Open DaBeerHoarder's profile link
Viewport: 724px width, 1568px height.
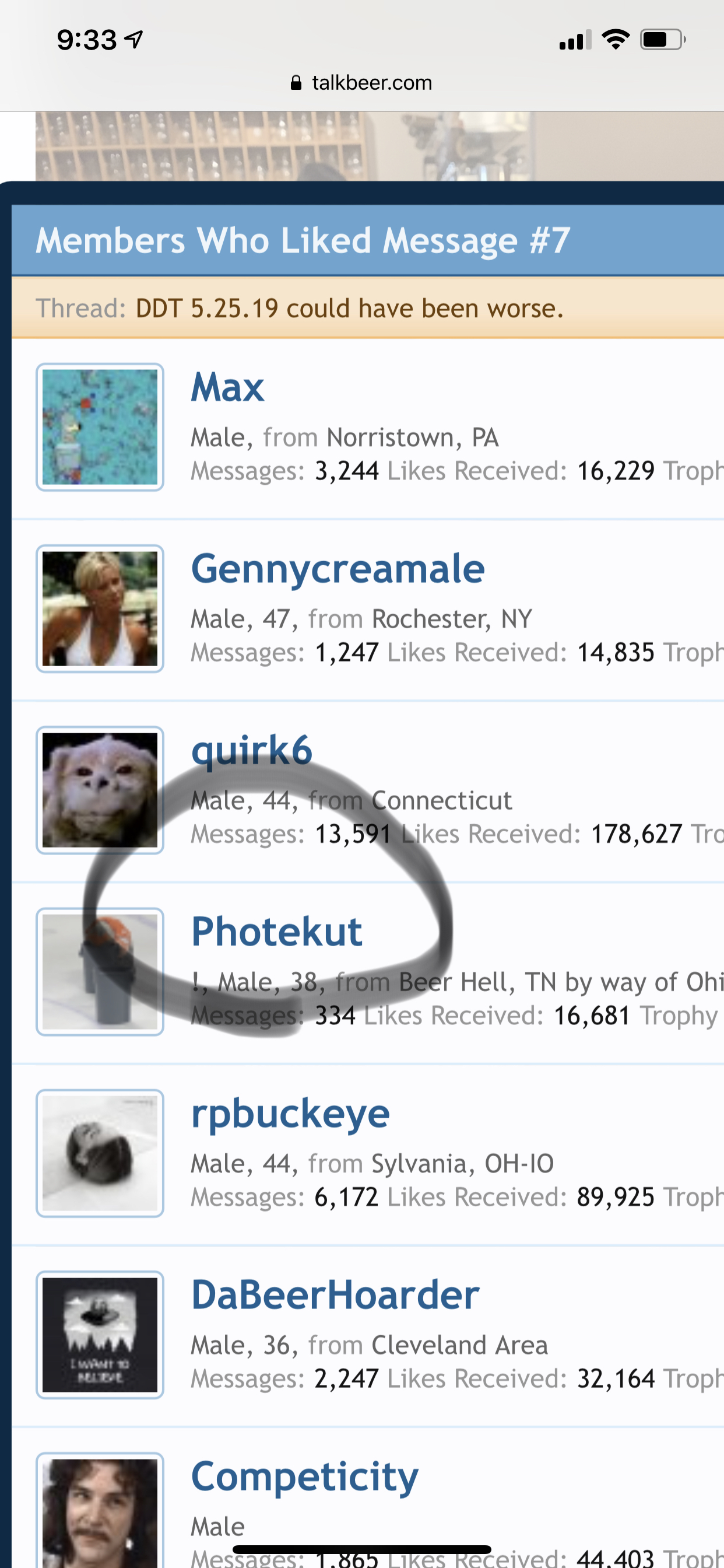pyautogui.click(x=335, y=1294)
